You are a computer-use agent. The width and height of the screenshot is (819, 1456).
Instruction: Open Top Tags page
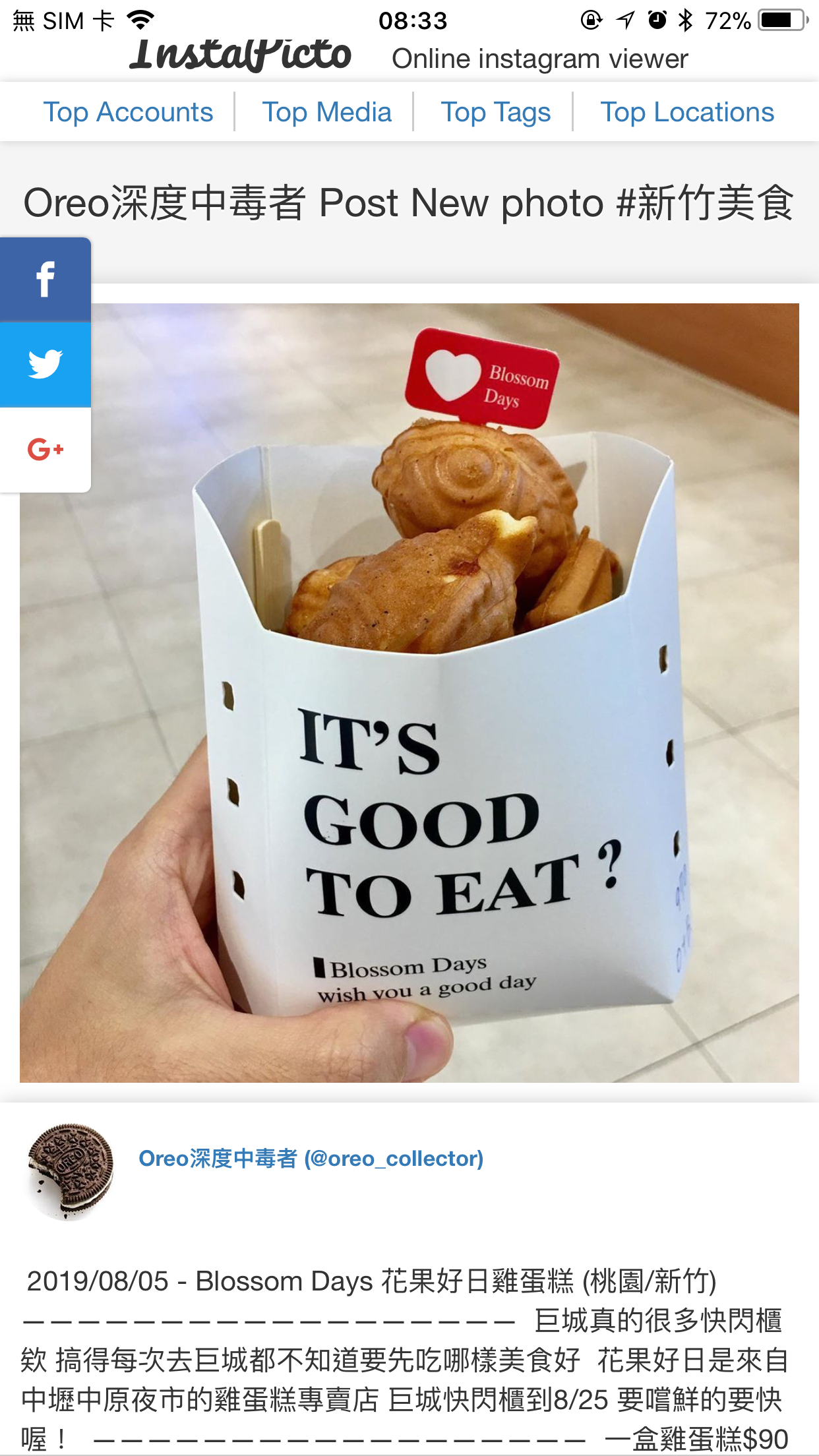click(x=495, y=112)
